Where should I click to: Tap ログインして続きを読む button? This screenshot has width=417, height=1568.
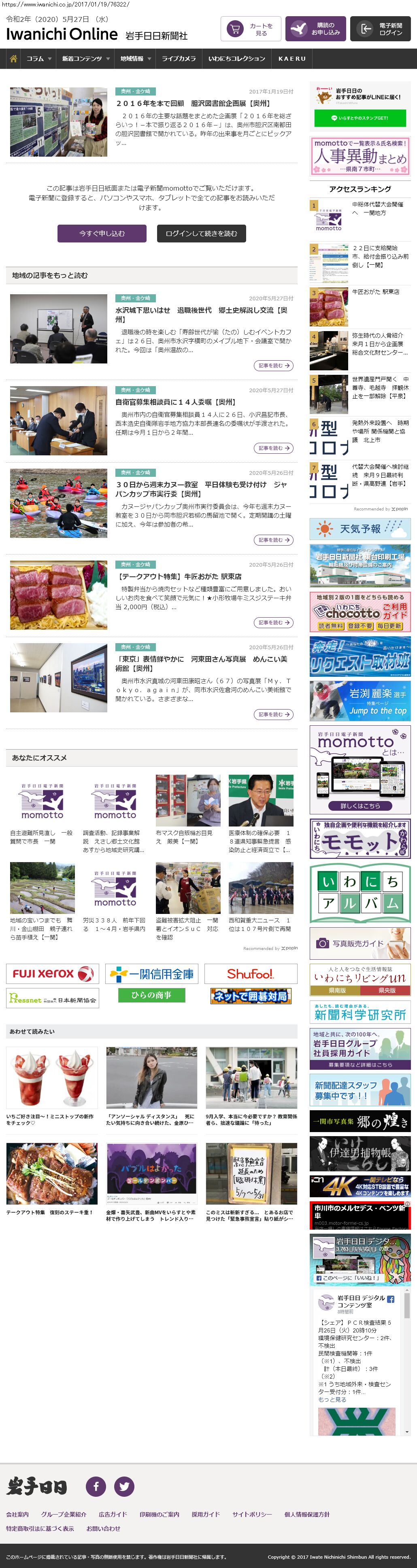tap(201, 233)
